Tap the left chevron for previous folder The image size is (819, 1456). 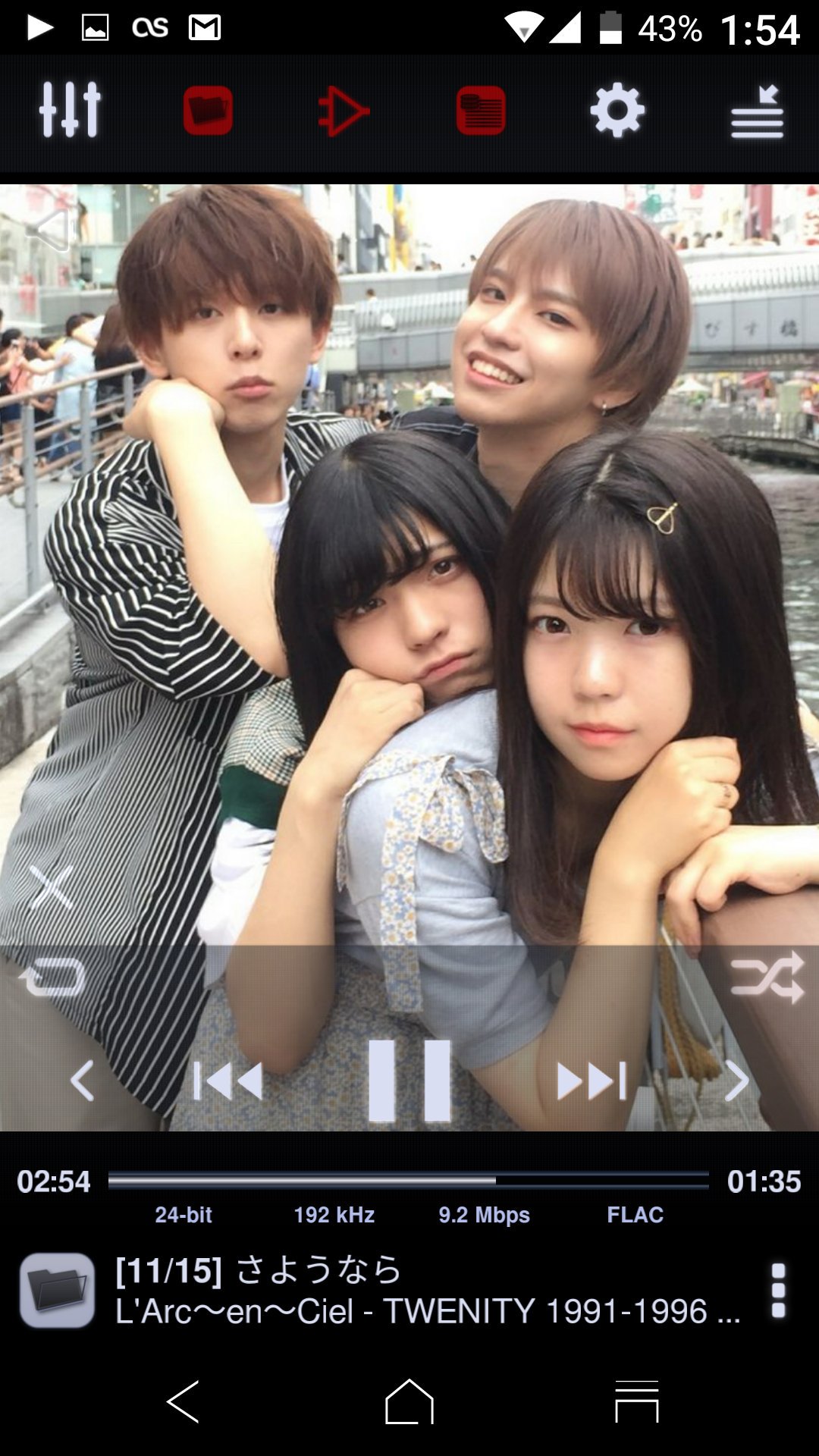point(82,1081)
